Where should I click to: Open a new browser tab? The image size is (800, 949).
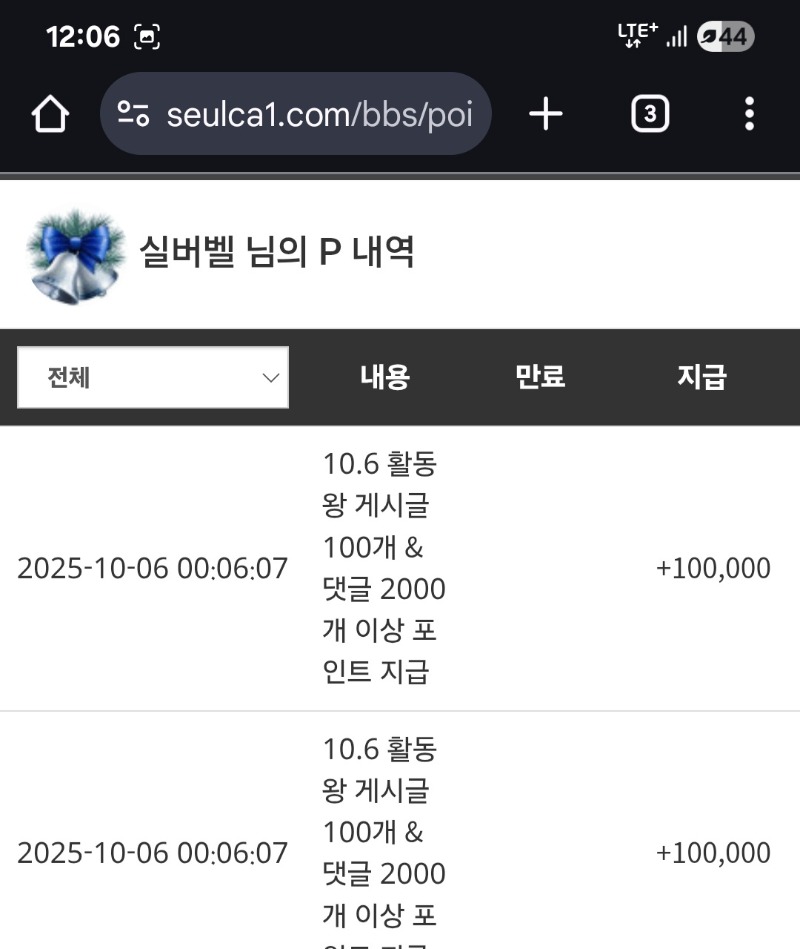pos(546,114)
